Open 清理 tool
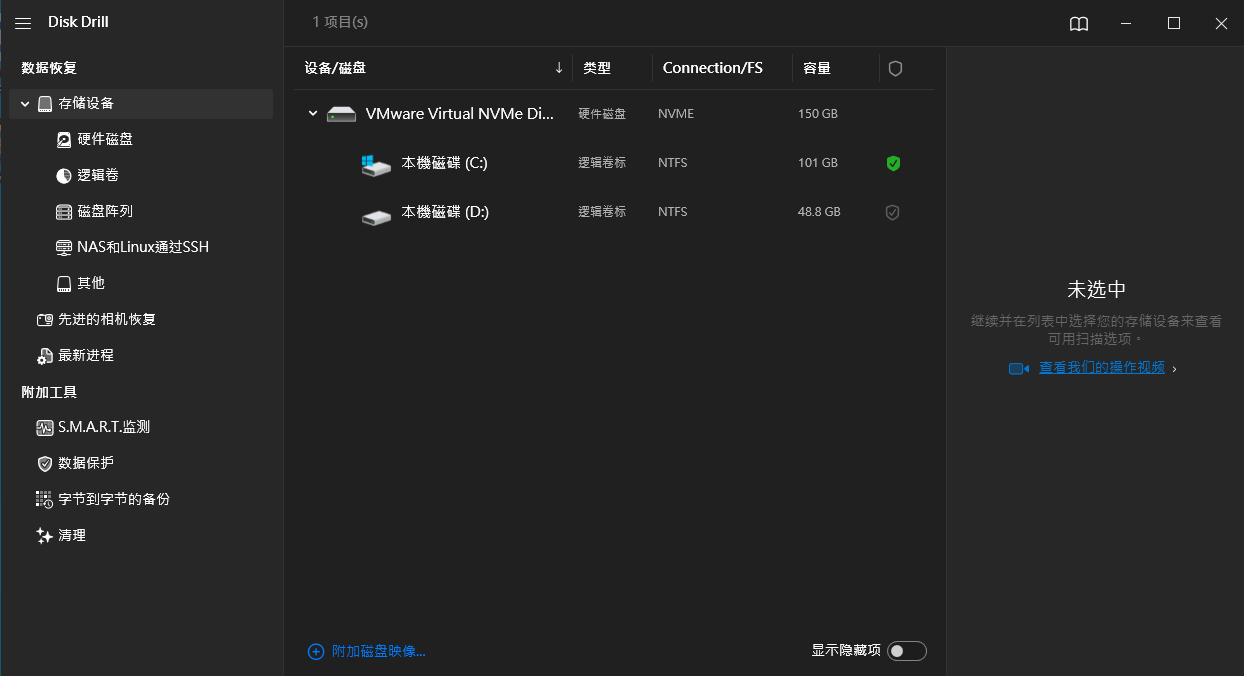The height and width of the screenshot is (676, 1244). [x=71, y=535]
